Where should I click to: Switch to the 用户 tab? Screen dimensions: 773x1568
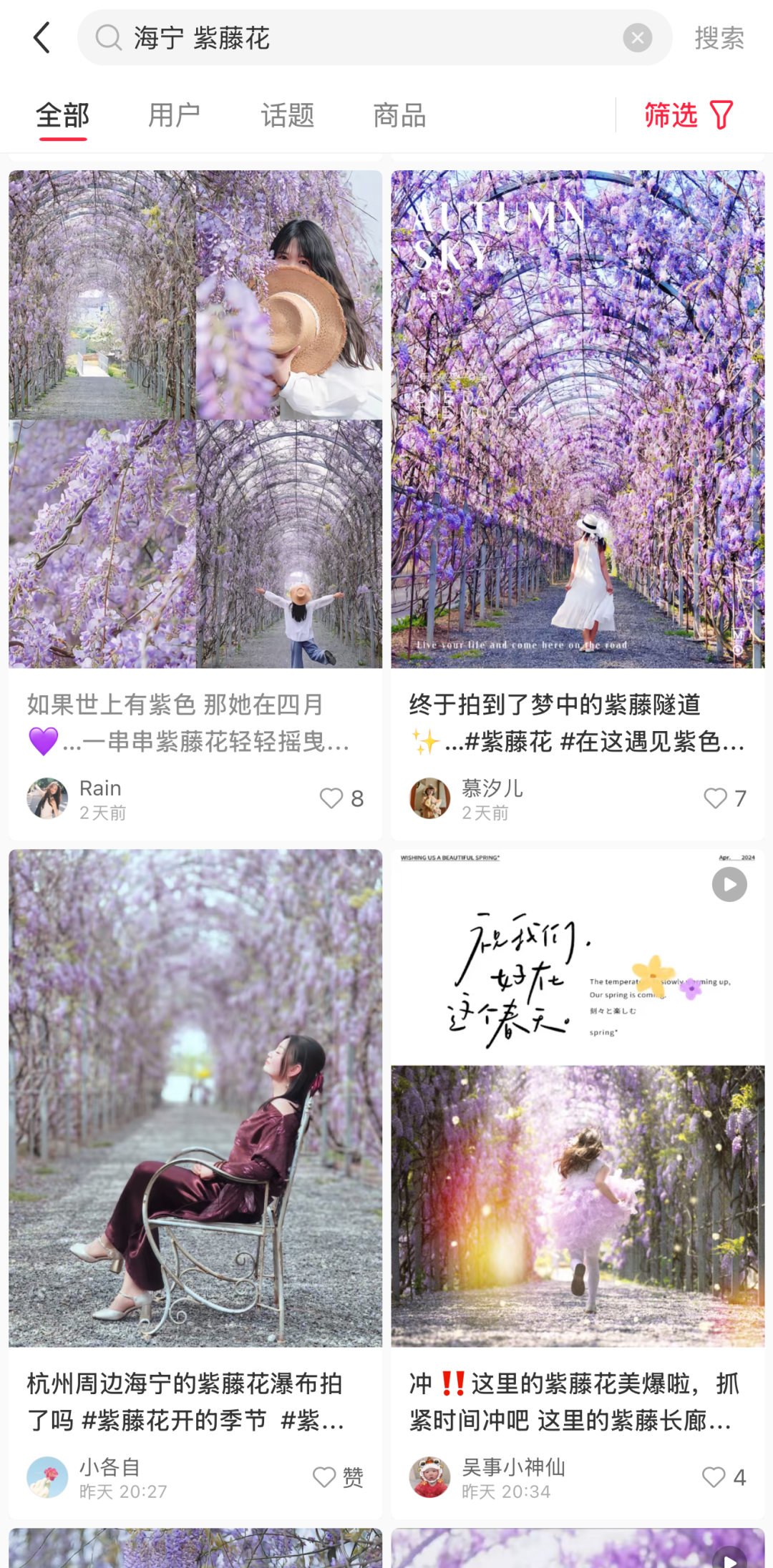point(174,115)
